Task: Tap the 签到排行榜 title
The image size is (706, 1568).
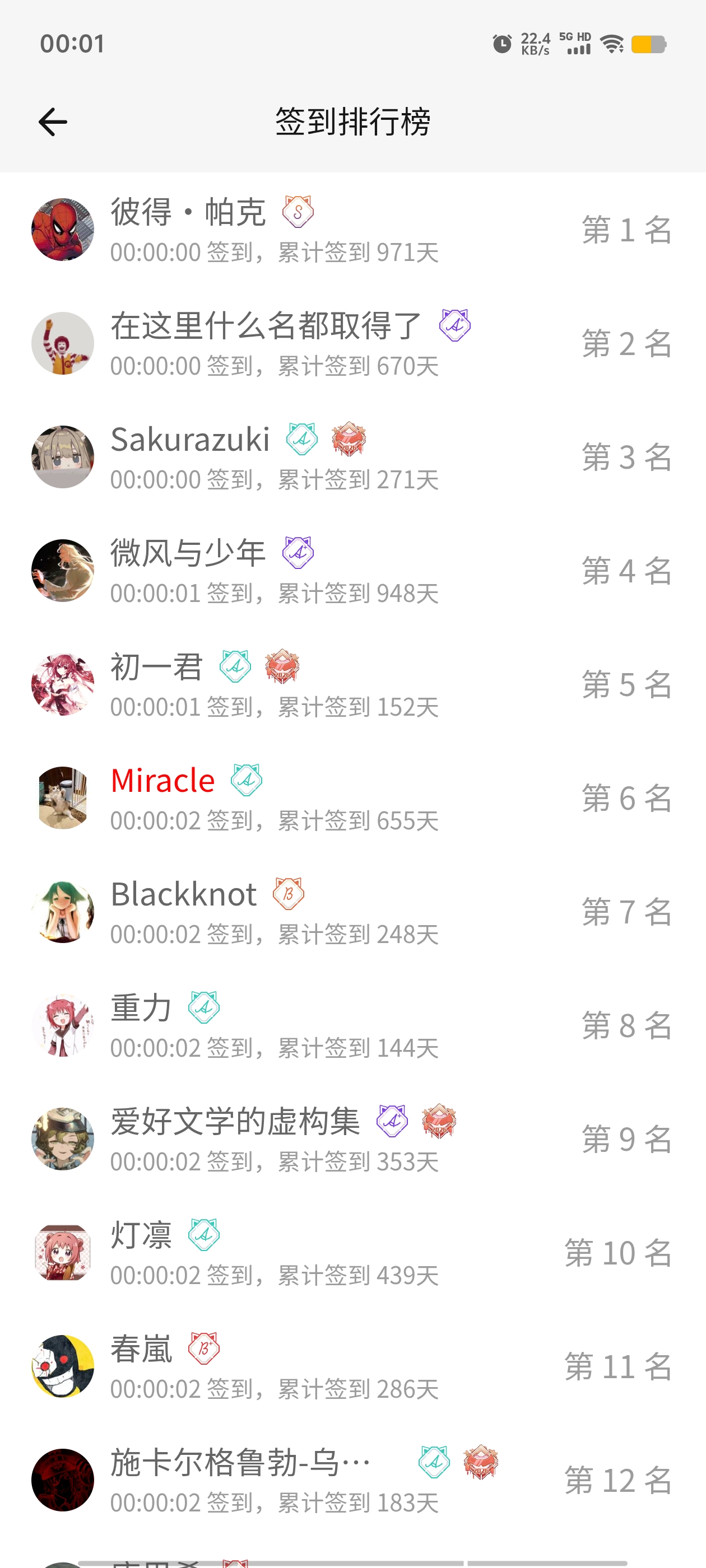Action: point(352,120)
